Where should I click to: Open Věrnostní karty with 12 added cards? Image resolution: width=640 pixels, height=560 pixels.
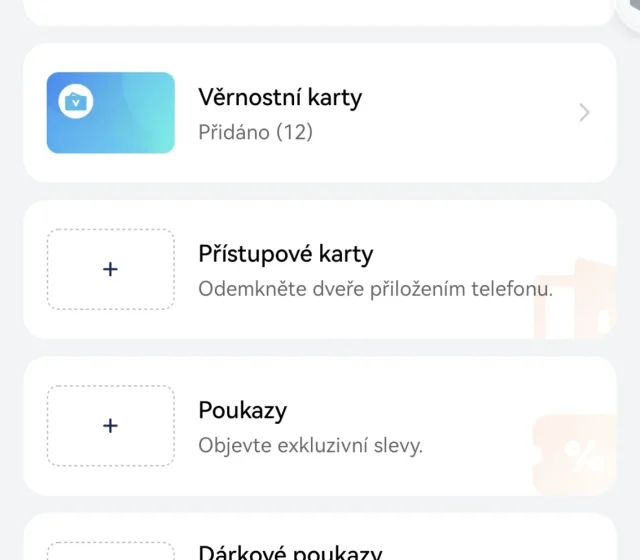[x=320, y=113]
